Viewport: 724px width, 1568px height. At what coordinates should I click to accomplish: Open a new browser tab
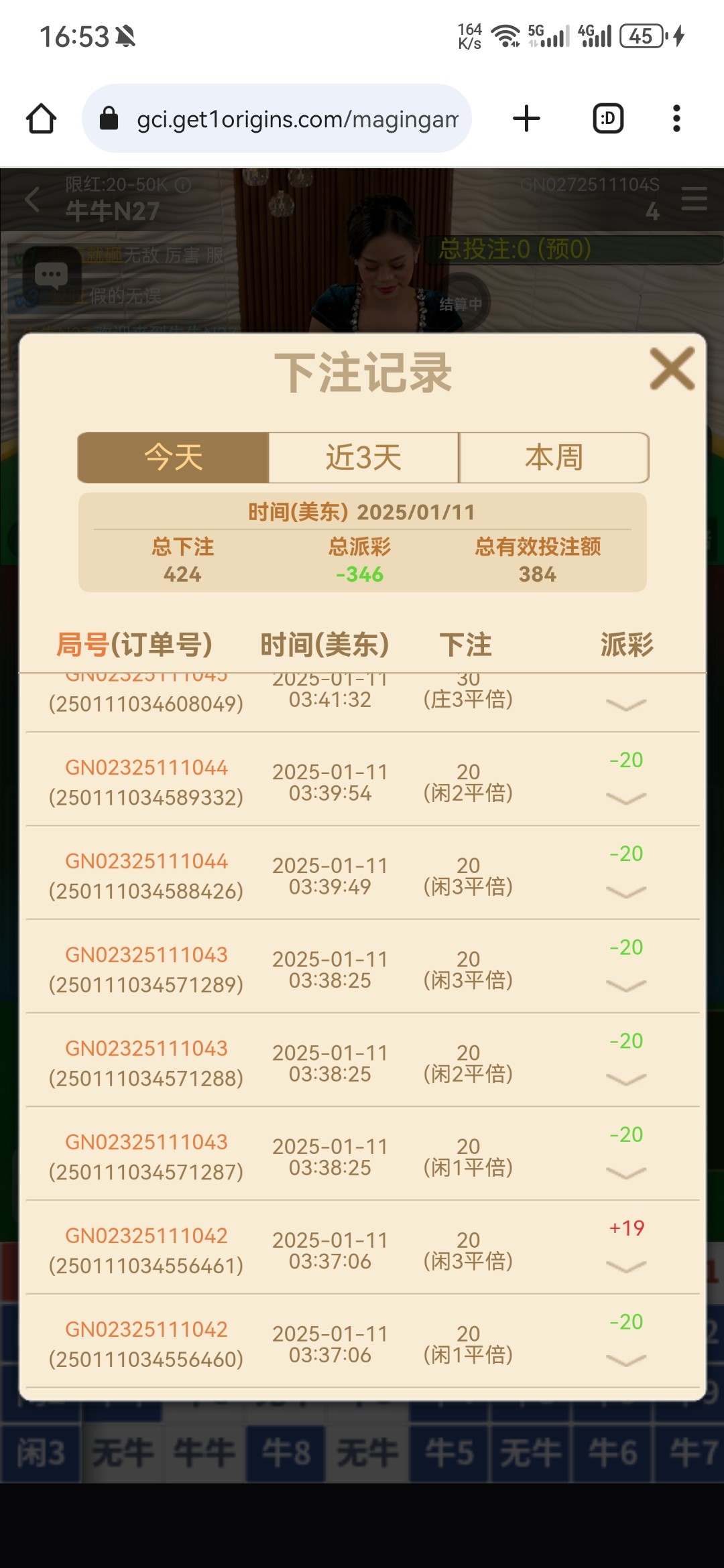tap(526, 119)
